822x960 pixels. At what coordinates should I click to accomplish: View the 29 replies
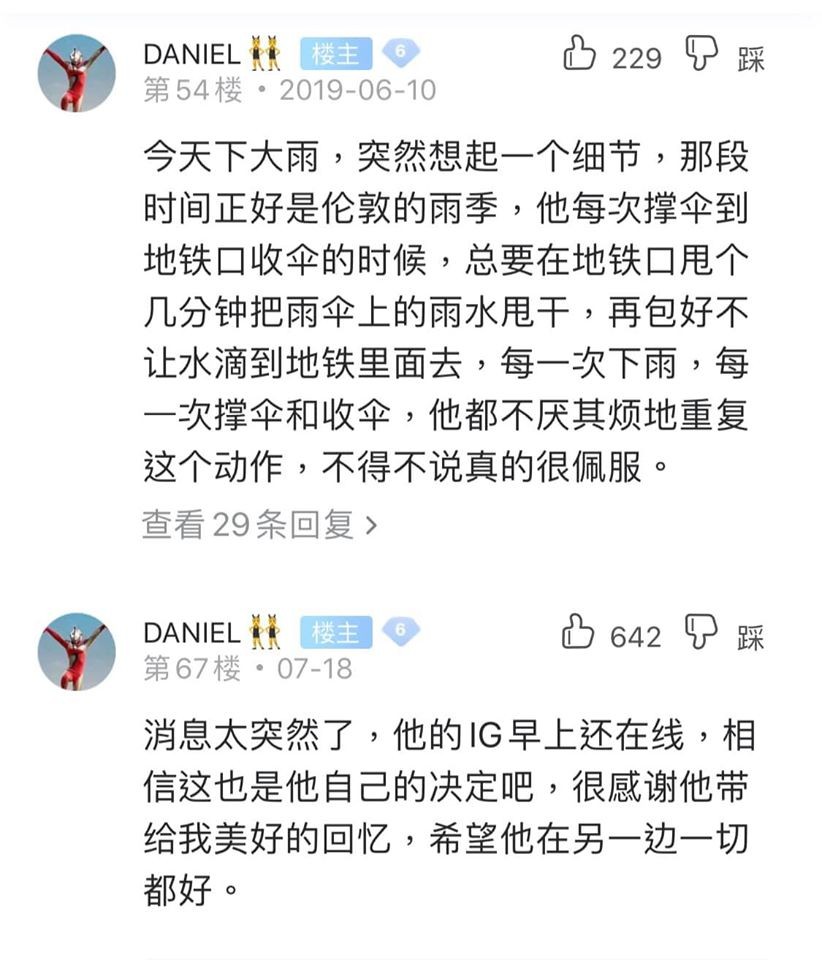click(260, 524)
